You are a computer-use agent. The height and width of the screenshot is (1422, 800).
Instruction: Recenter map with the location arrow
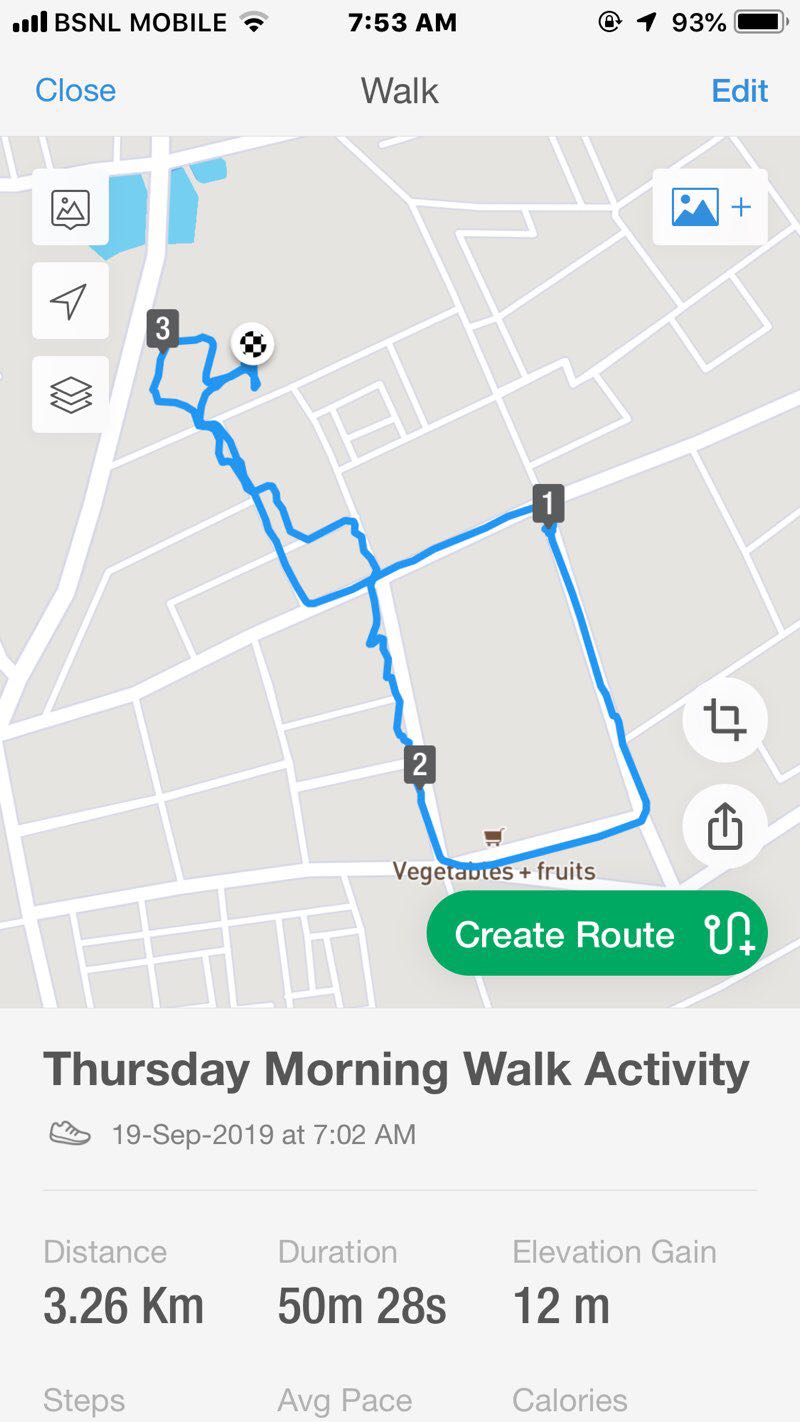(x=70, y=301)
